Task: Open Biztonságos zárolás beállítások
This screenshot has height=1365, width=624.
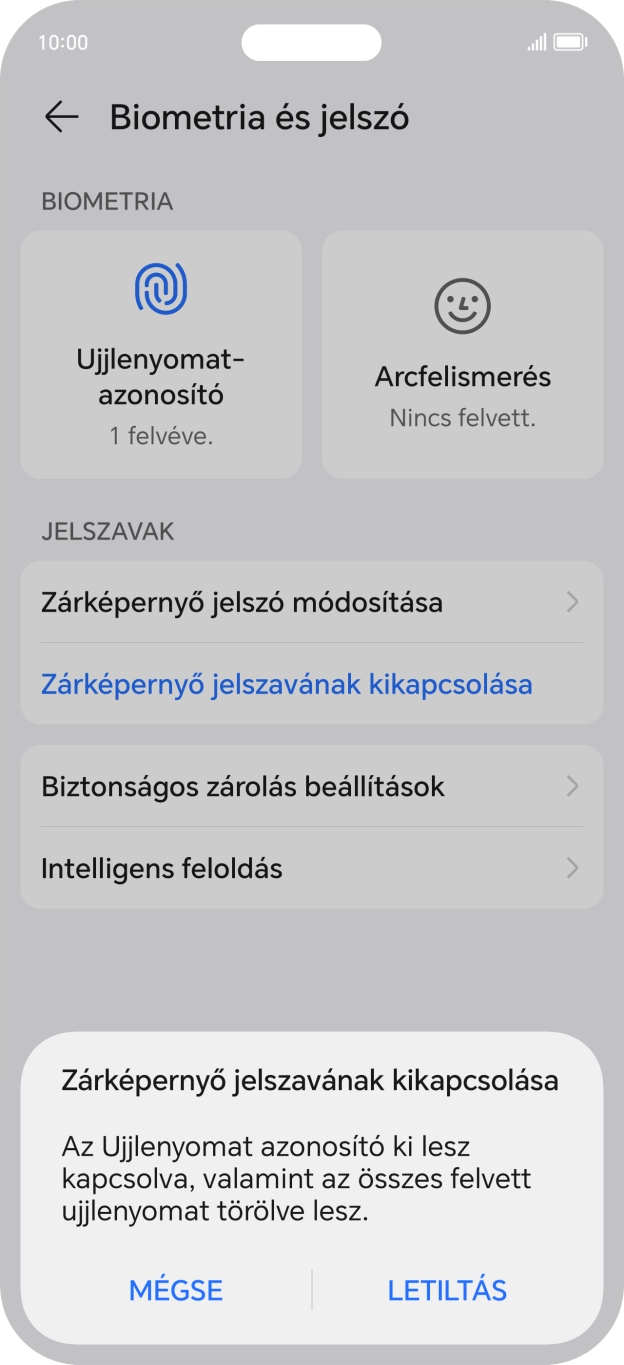Action: coord(311,787)
